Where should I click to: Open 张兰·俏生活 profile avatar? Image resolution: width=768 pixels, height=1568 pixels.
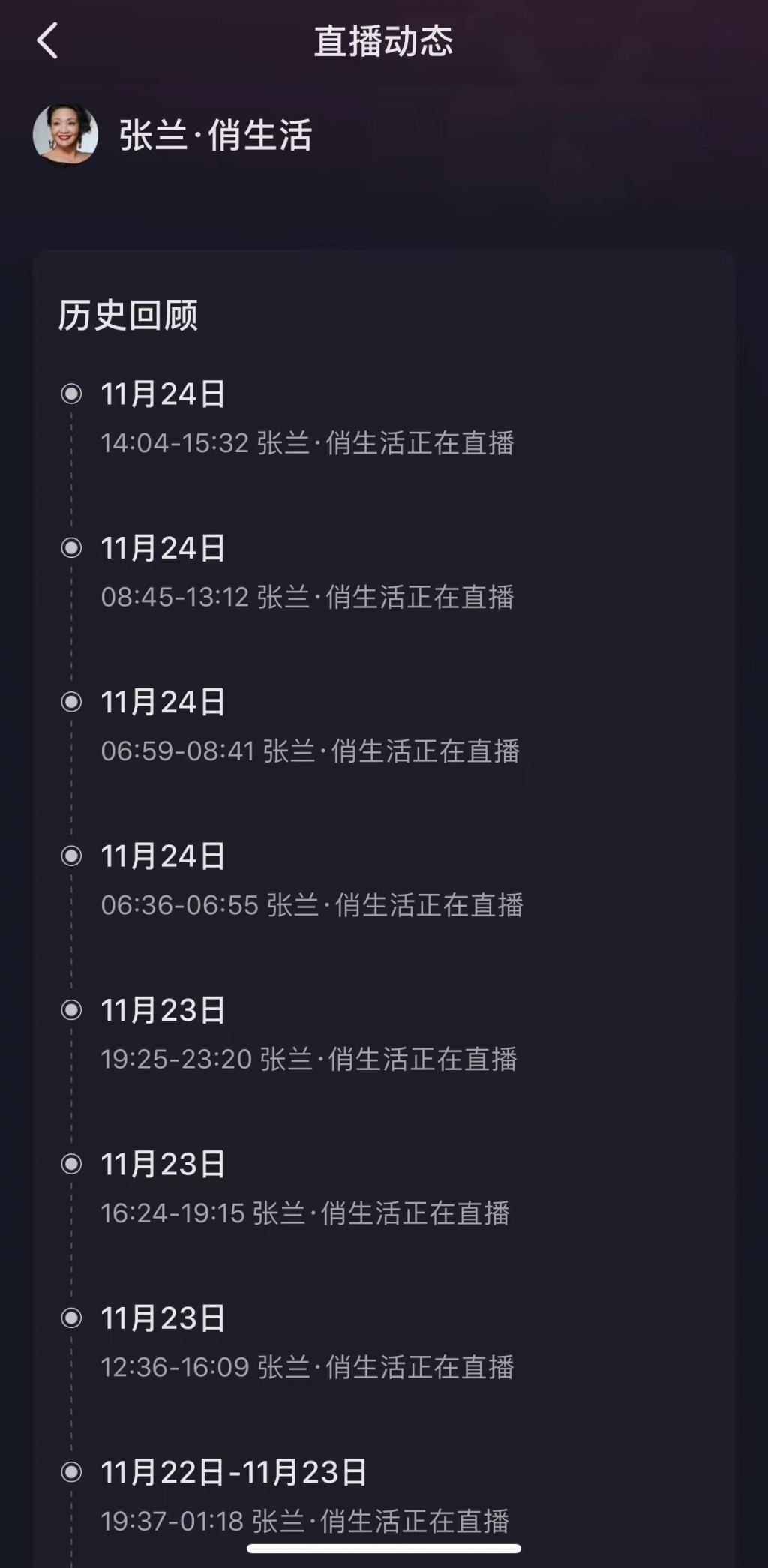(66, 135)
